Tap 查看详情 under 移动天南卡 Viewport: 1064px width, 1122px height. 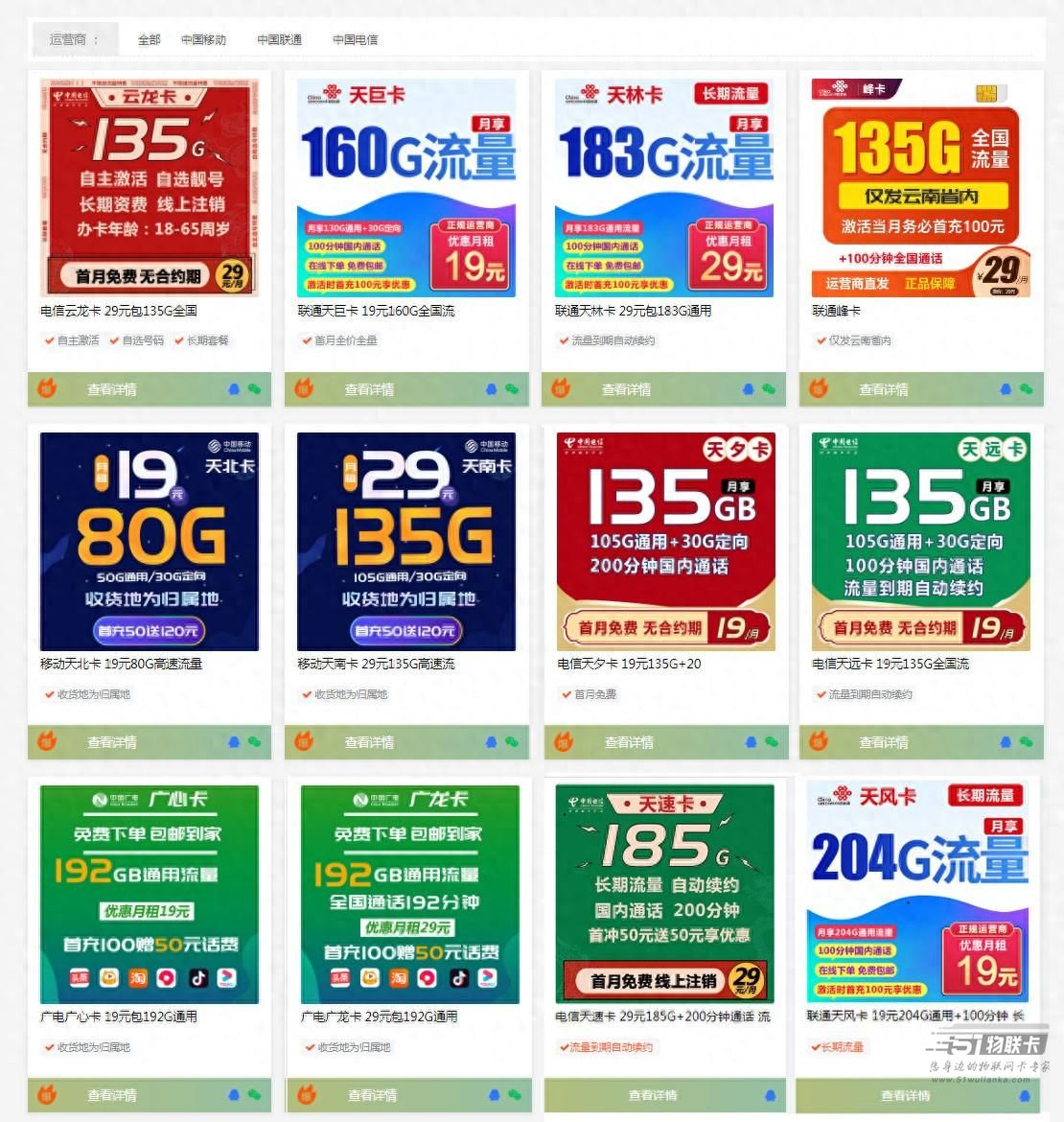click(369, 742)
